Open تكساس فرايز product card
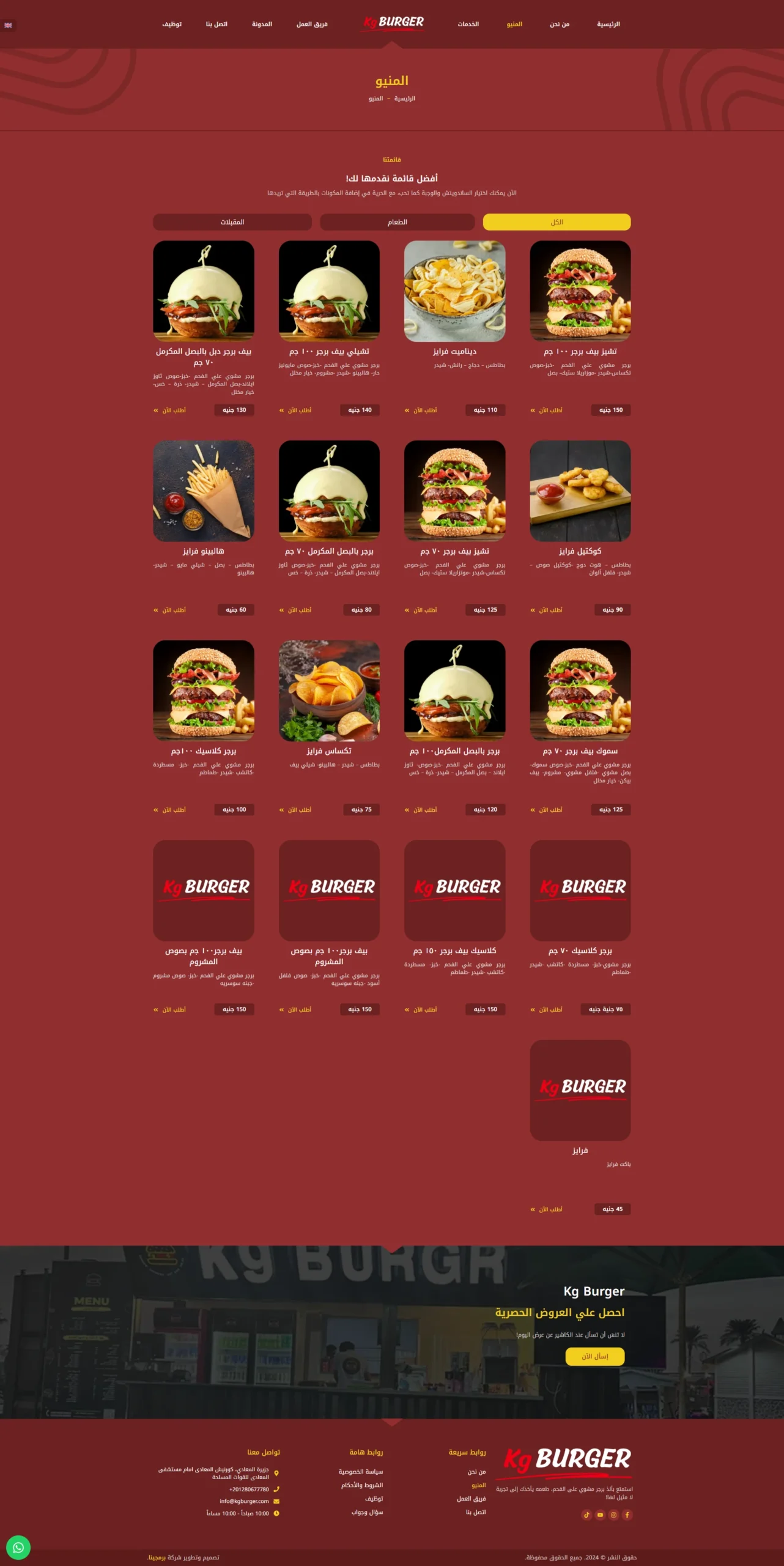784x1566 pixels. tap(329, 691)
